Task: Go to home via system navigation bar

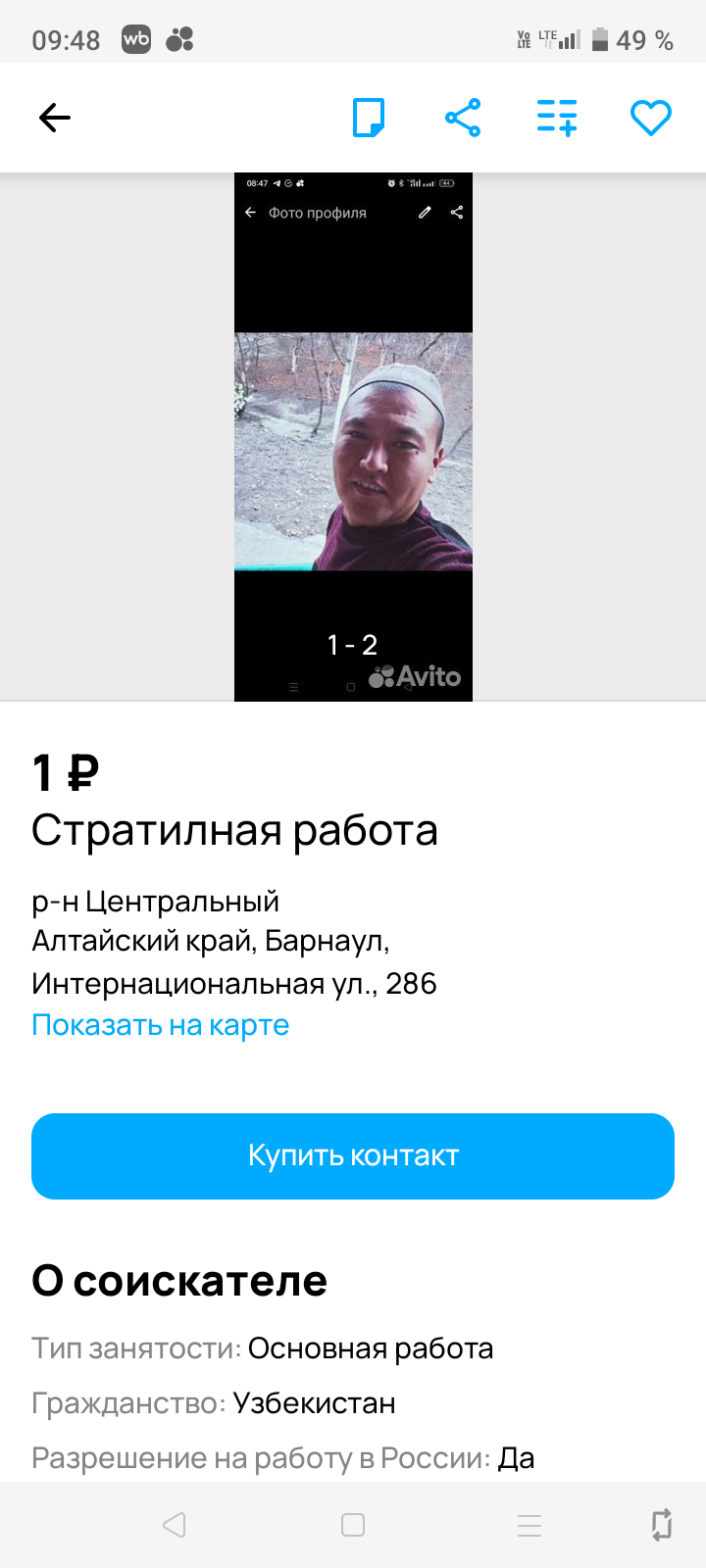Action: point(353,1525)
